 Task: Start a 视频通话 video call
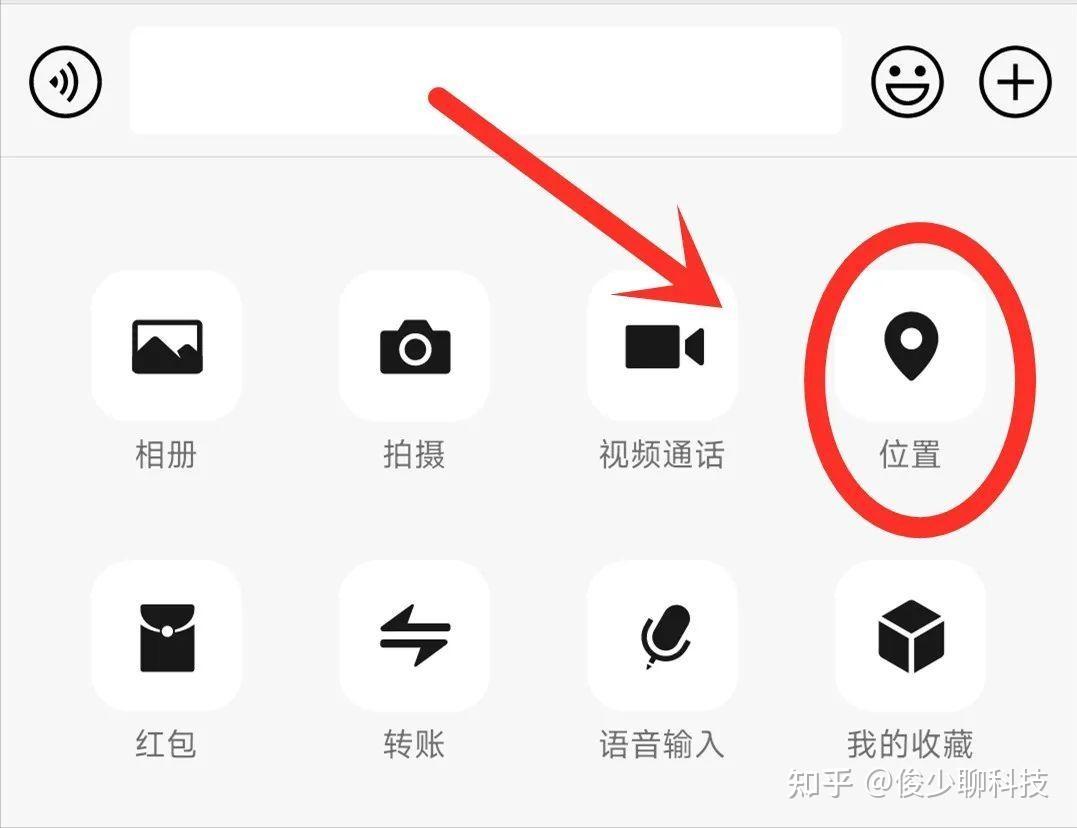(662, 347)
